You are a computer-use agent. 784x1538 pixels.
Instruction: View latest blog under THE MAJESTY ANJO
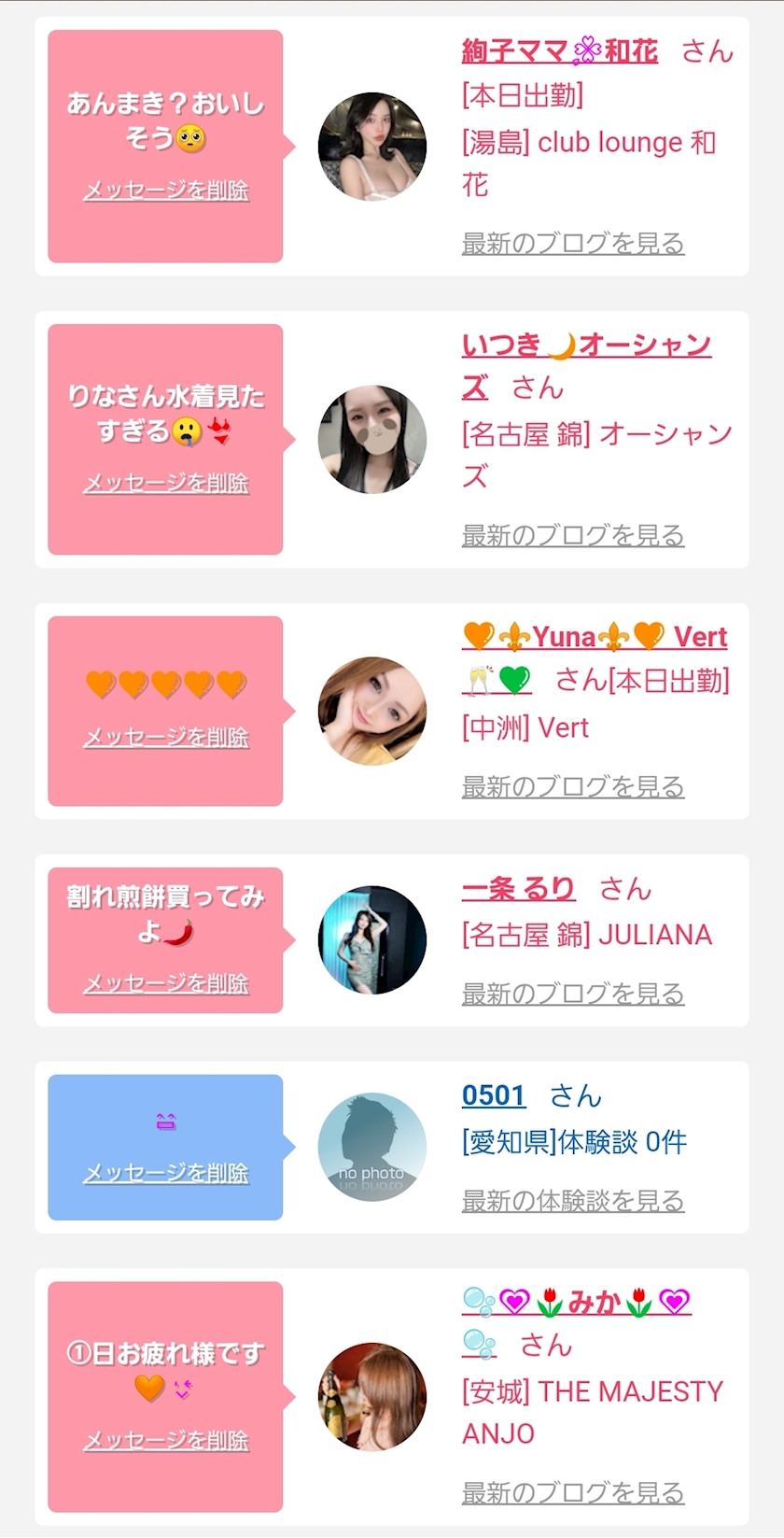click(x=573, y=1493)
